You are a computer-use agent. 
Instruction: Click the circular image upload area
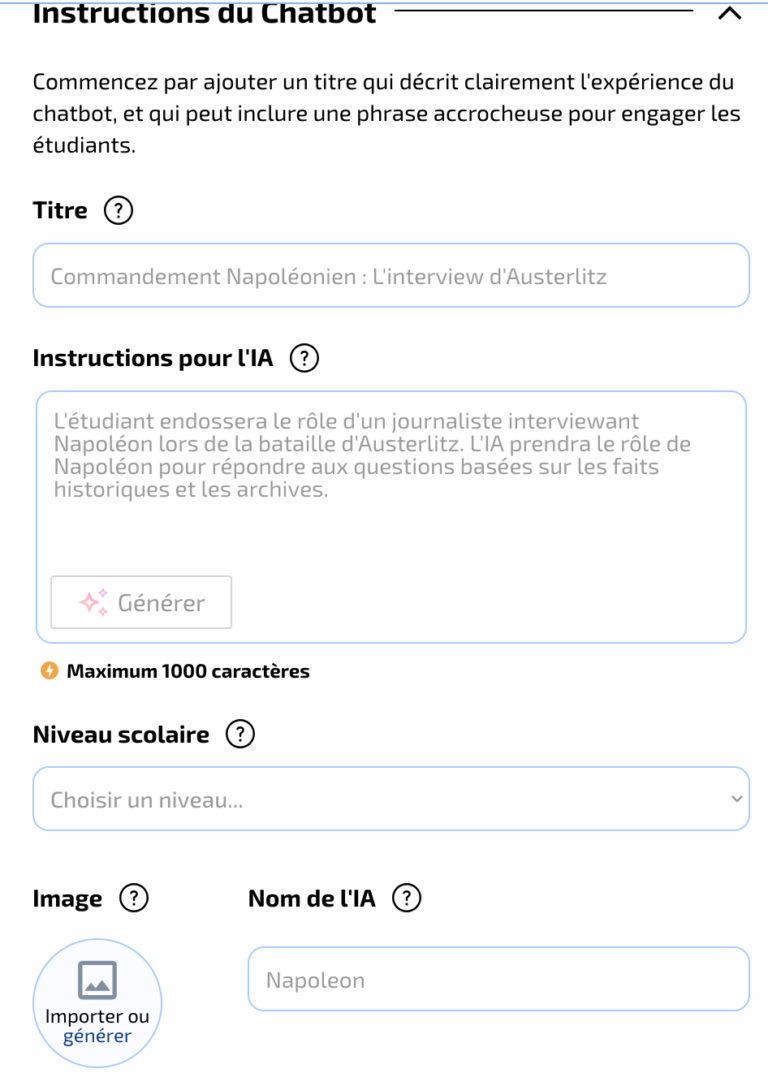pos(96,1002)
